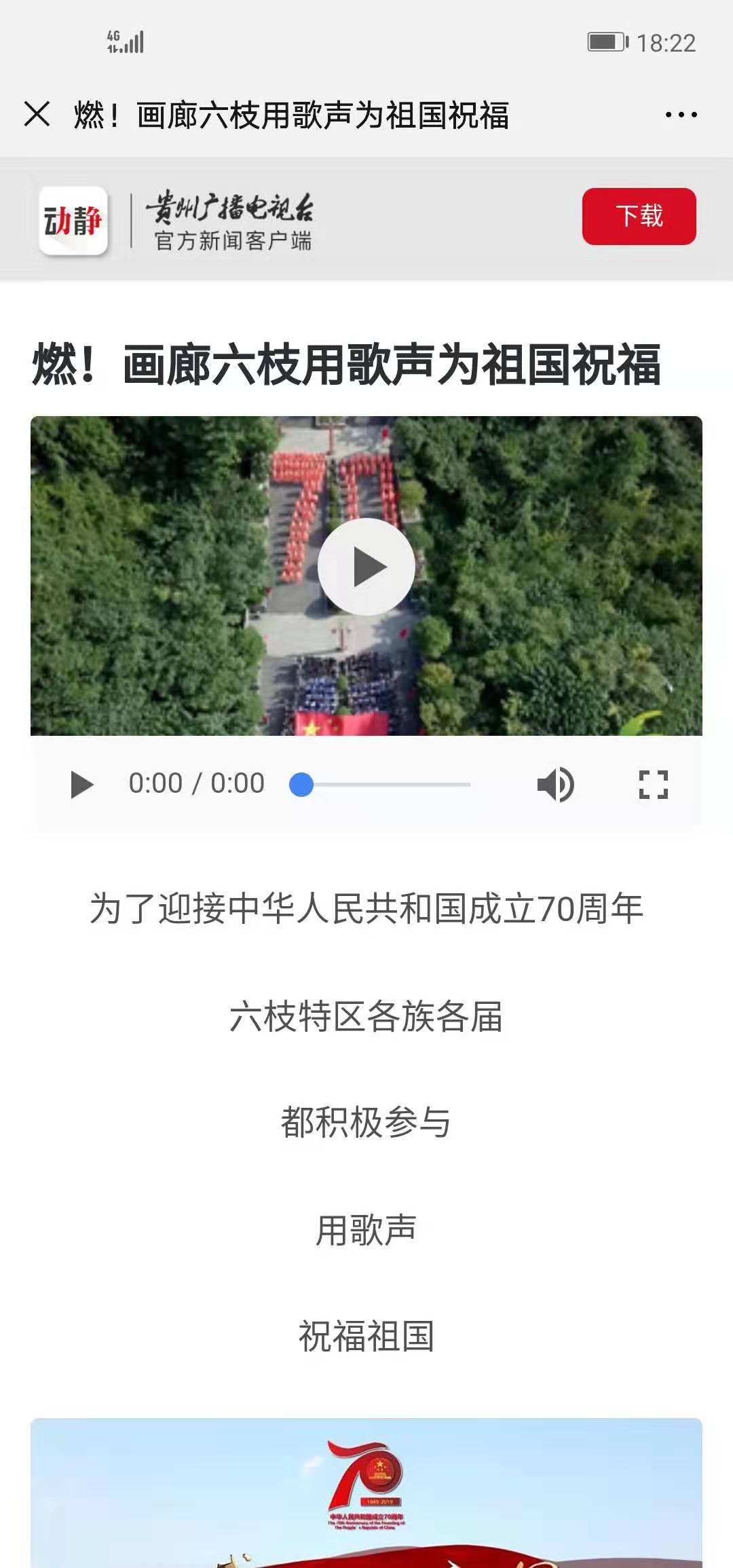Close the article page
The image size is (733, 1568).
point(37,114)
